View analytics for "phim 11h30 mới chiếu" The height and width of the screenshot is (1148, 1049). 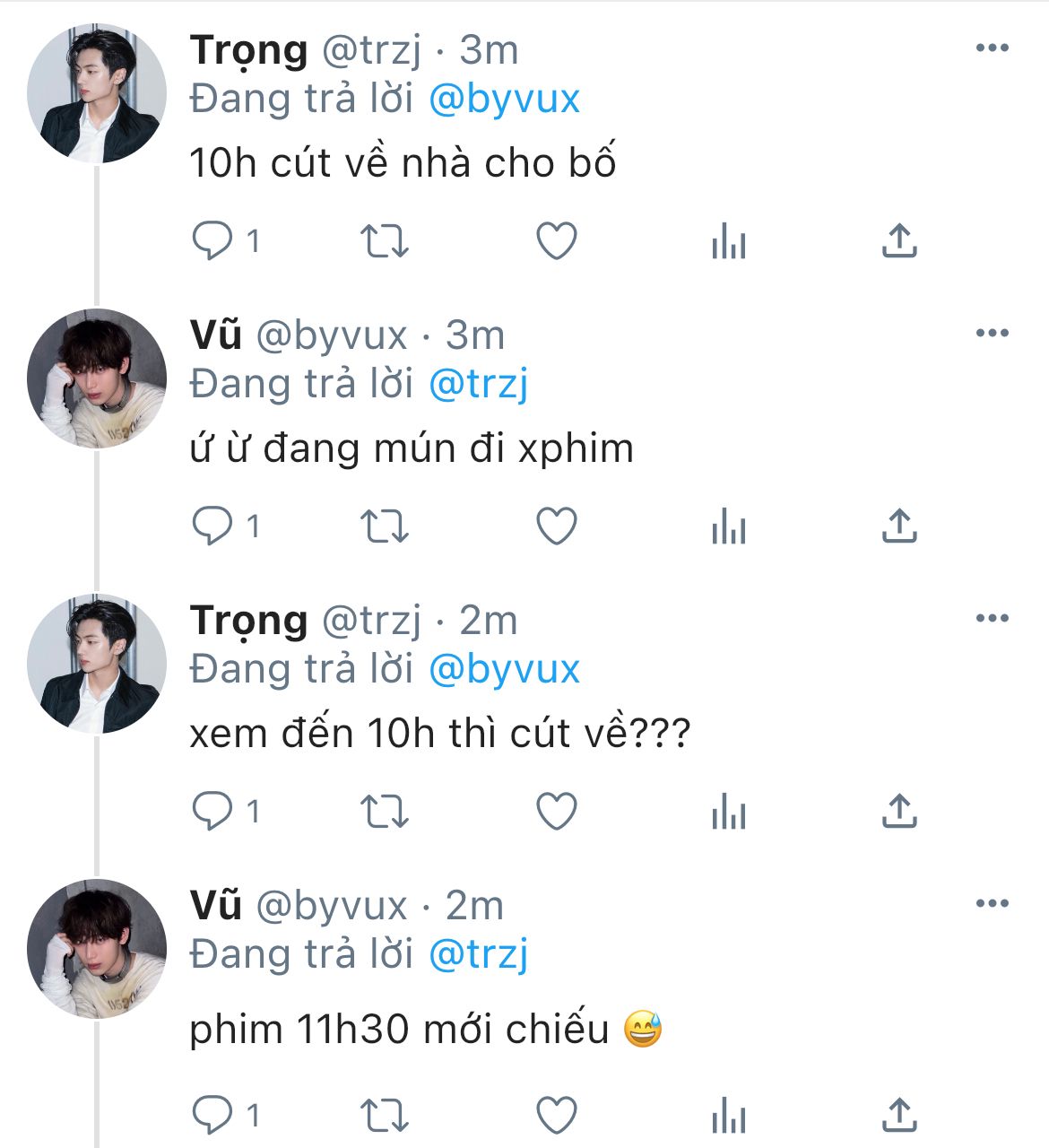coord(728,1116)
